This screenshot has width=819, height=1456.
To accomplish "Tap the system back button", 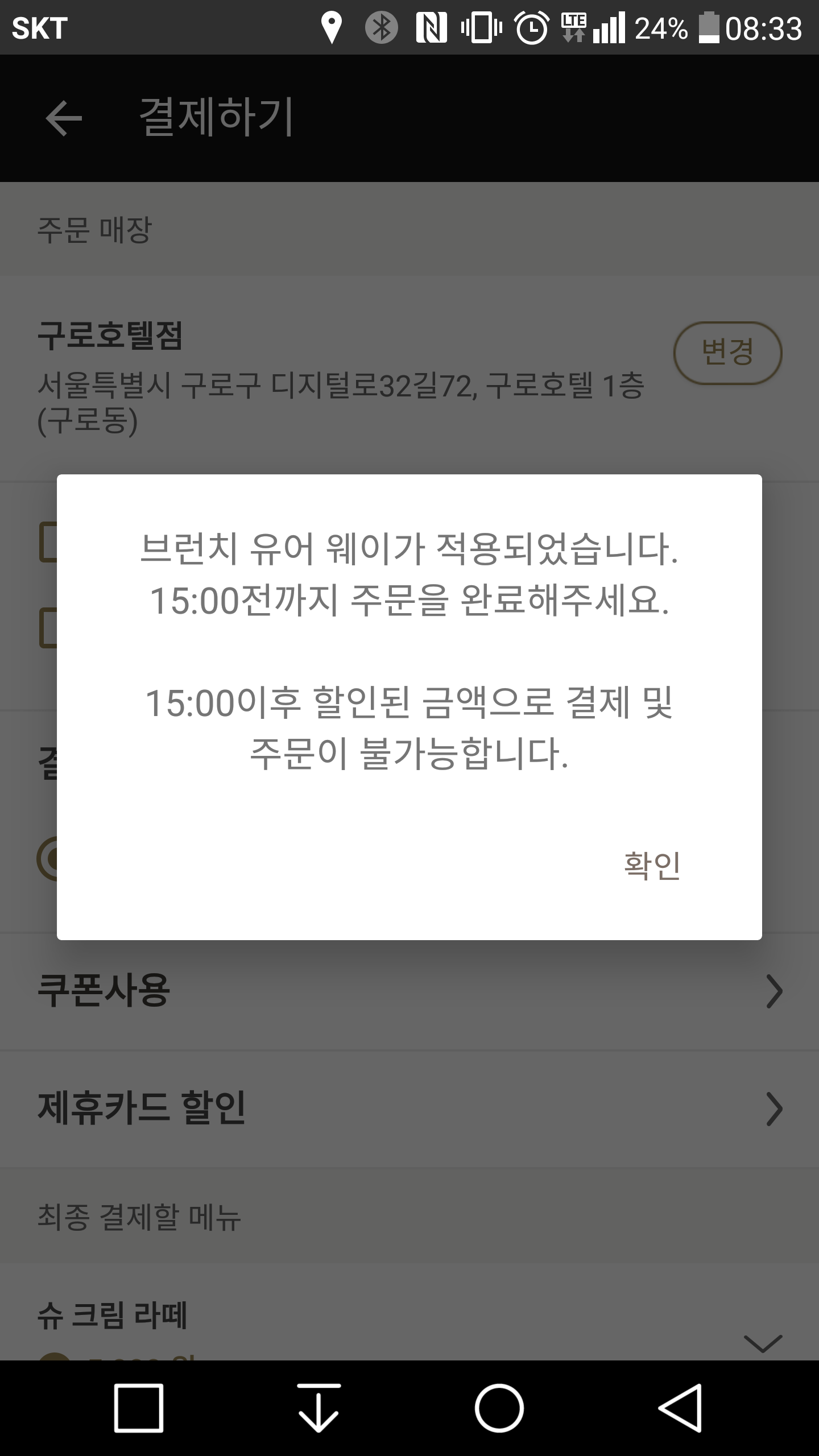I will point(680,1408).
